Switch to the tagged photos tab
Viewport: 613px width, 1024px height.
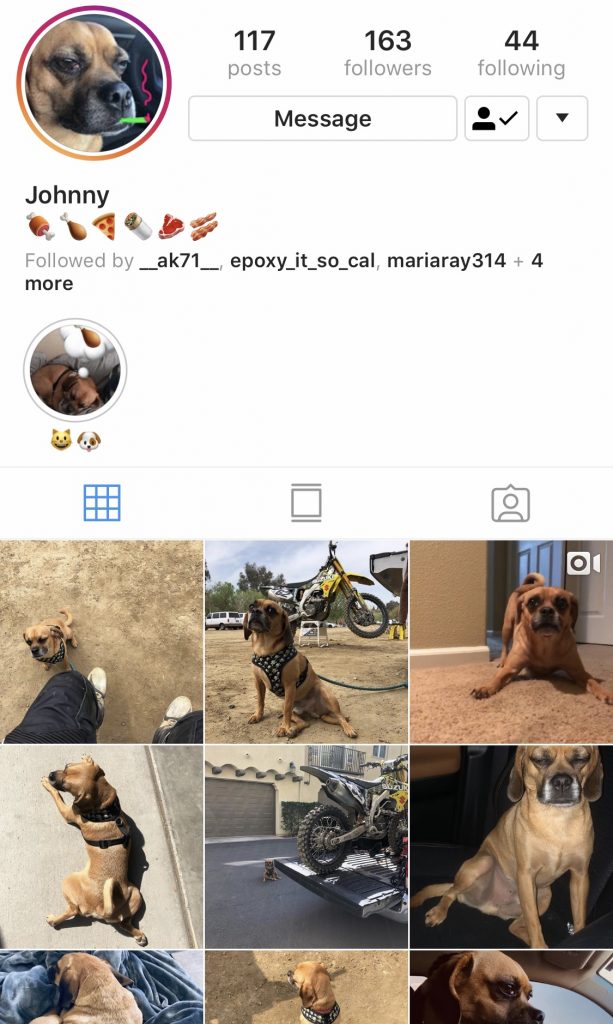pos(510,503)
